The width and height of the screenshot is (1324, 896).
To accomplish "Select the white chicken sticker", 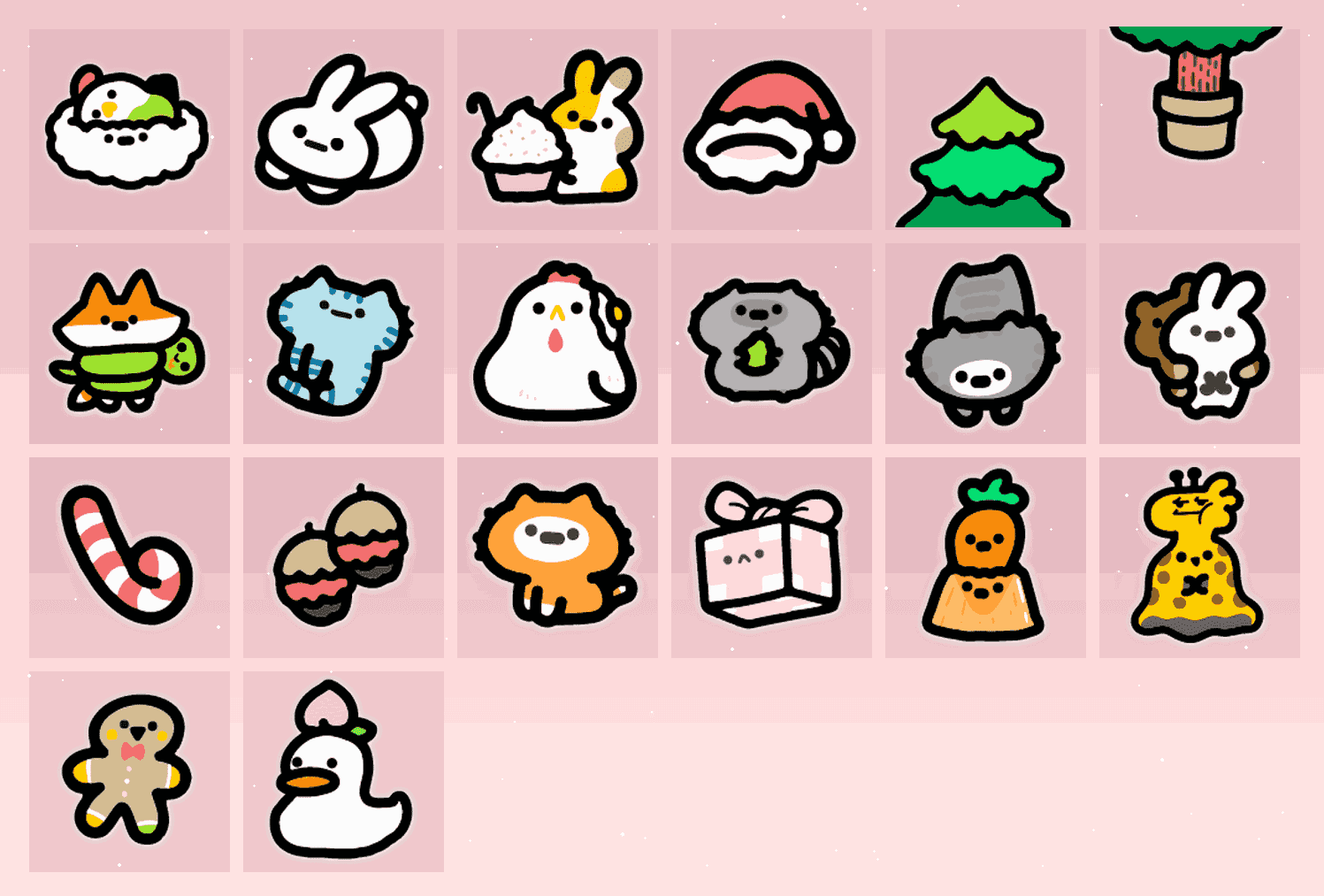I will (x=557, y=344).
